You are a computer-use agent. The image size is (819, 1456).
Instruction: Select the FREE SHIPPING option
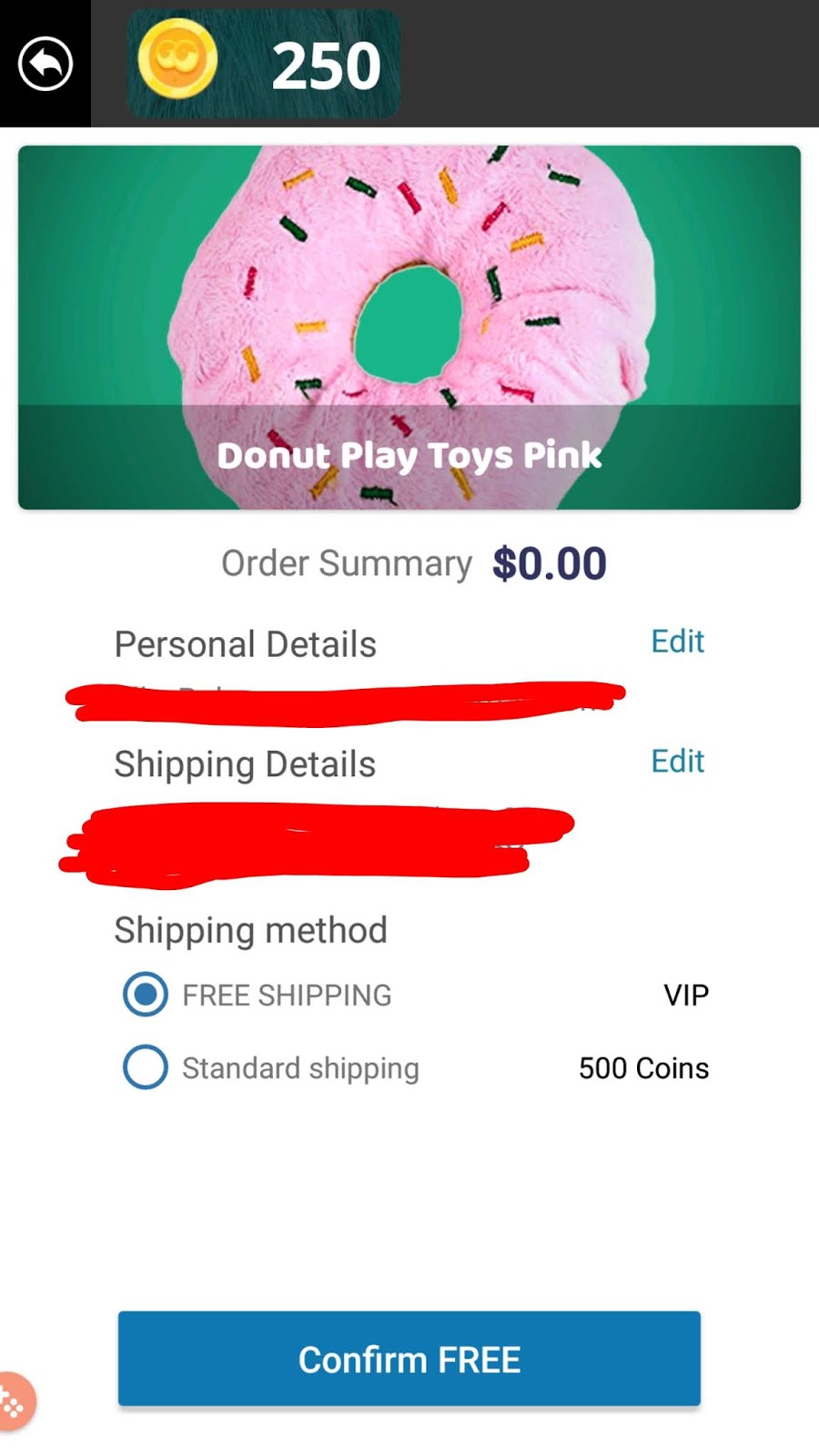[146, 994]
